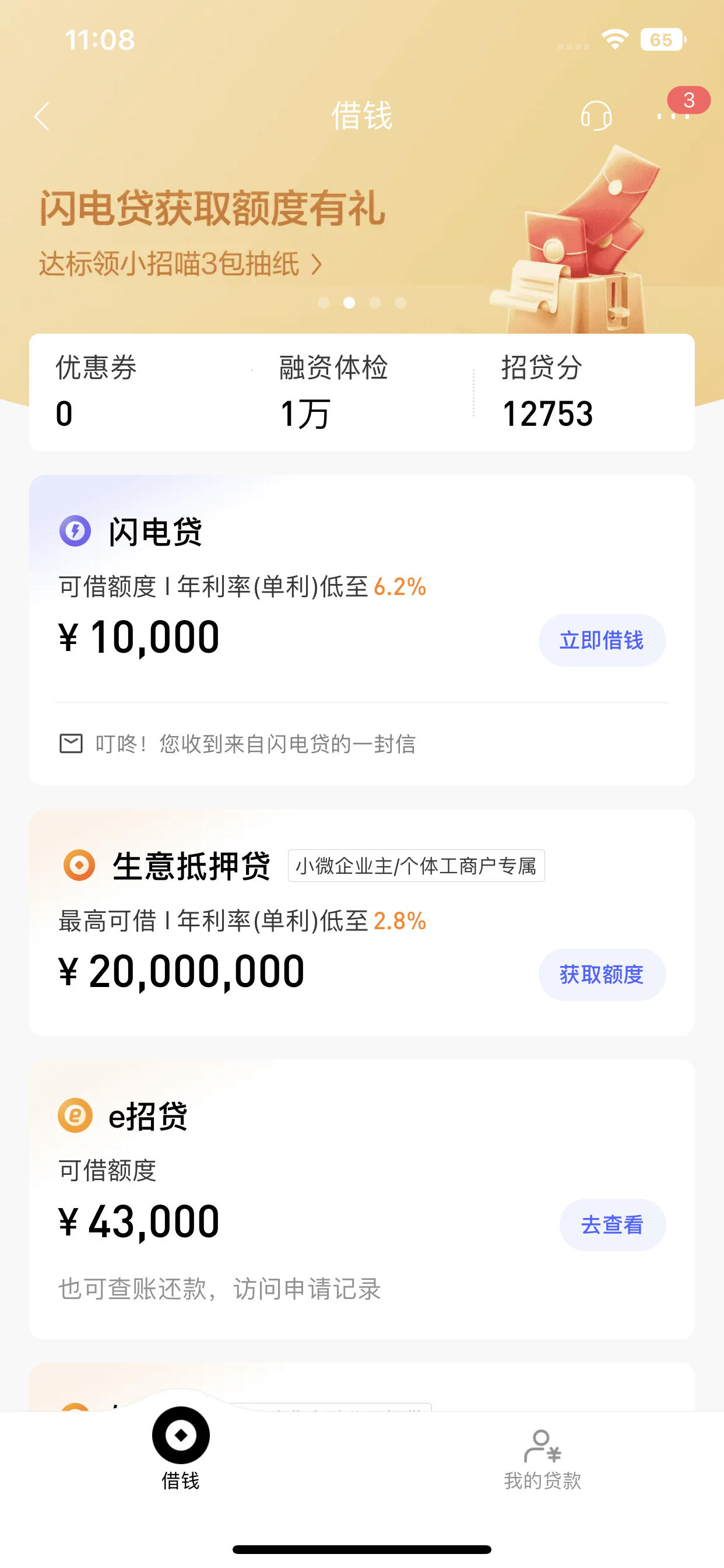Open the letter from 闪电贷
Image resolution: width=724 pixels, height=1568 pixels.
click(237, 744)
